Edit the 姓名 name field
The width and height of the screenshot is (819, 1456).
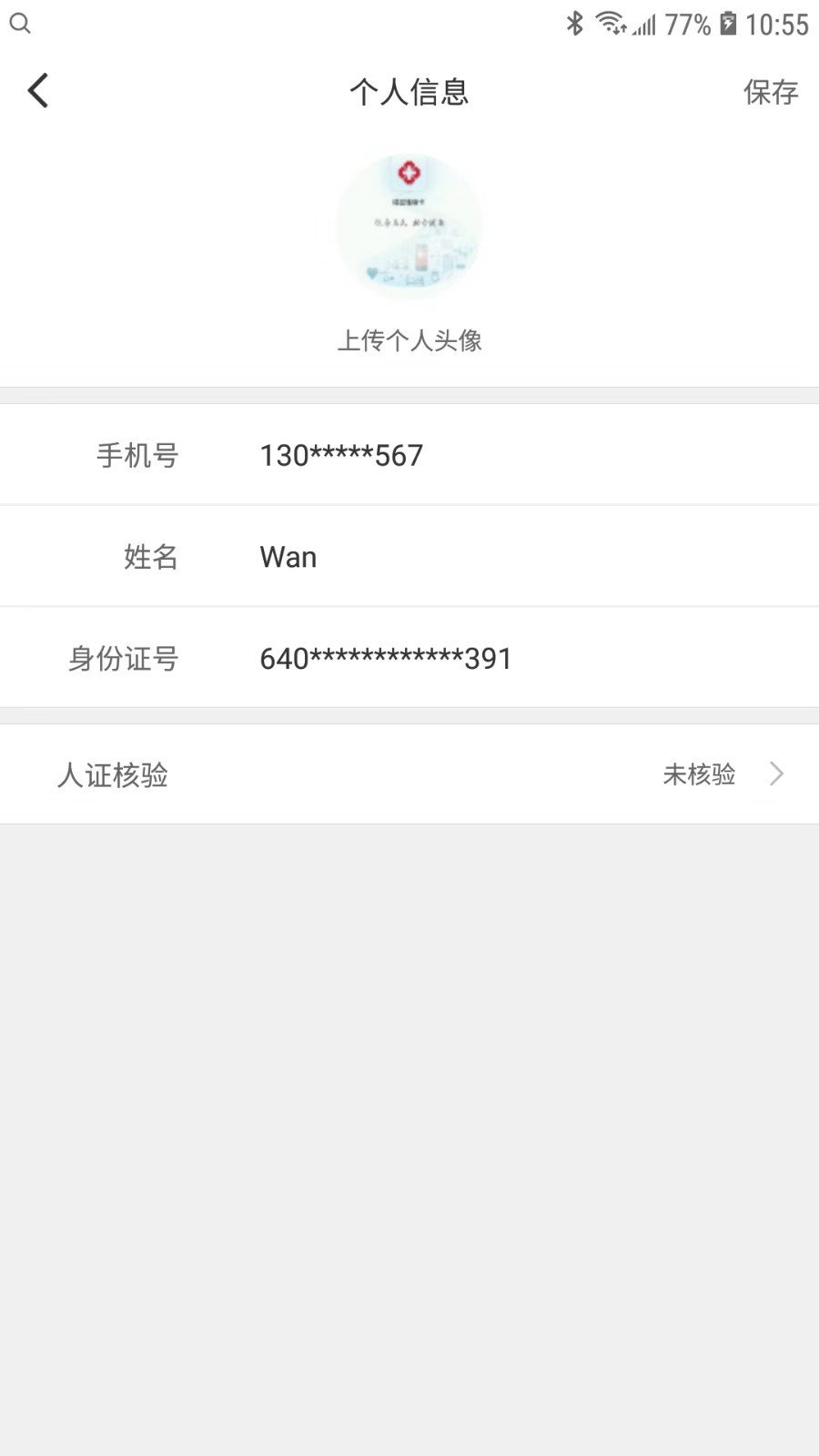point(288,557)
